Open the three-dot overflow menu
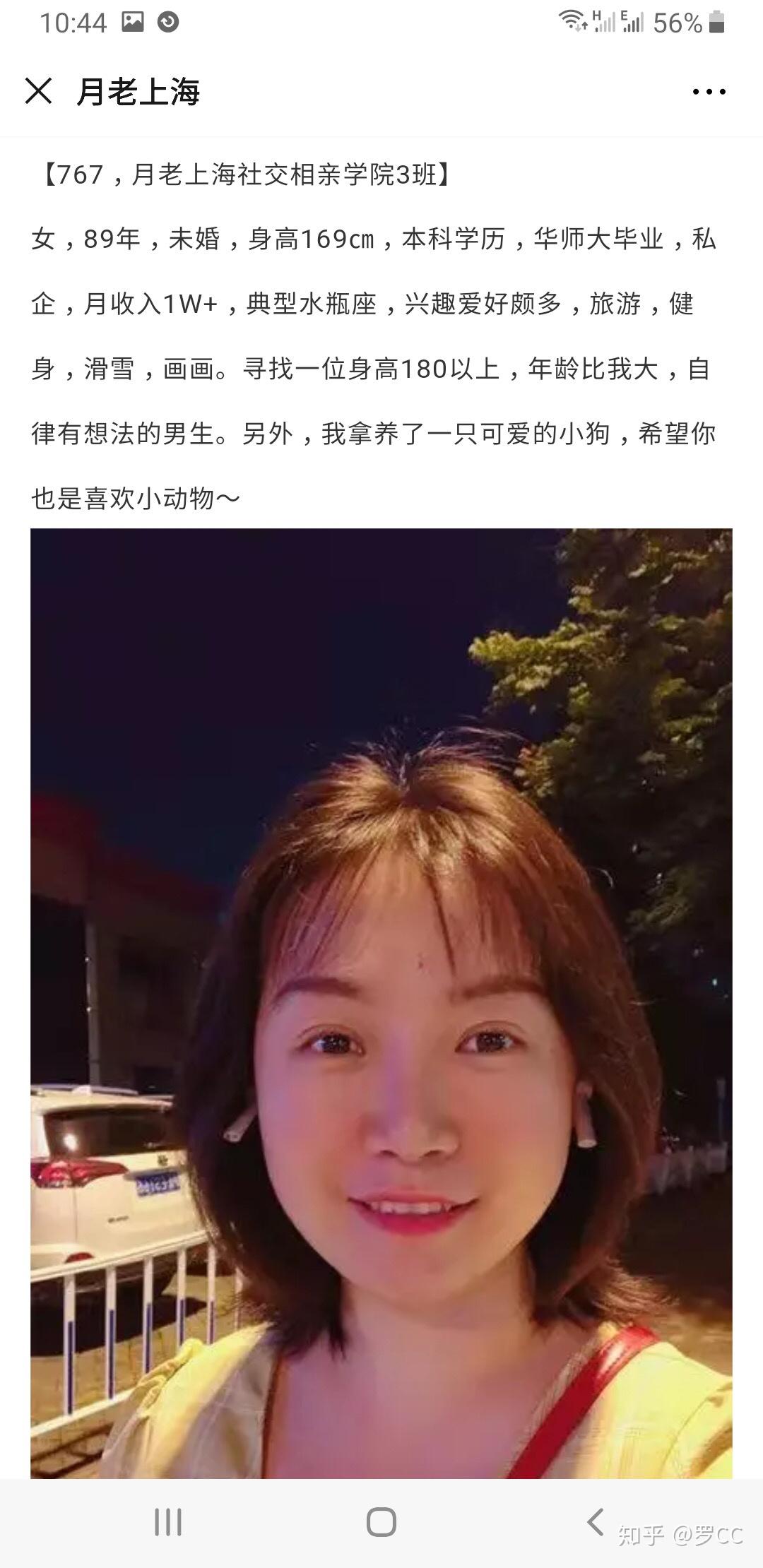 pos(709,92)
